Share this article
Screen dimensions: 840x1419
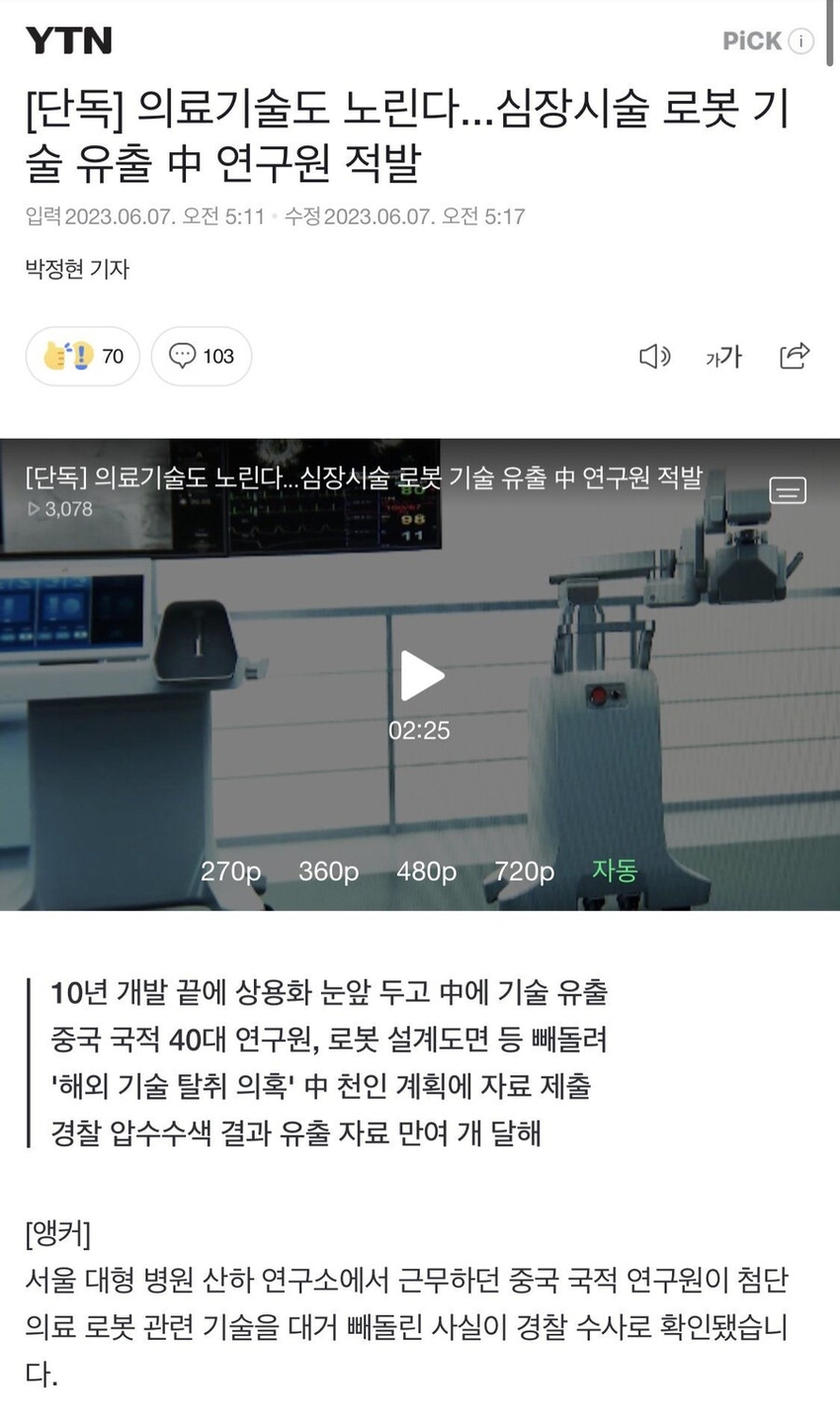coord(795,356)
